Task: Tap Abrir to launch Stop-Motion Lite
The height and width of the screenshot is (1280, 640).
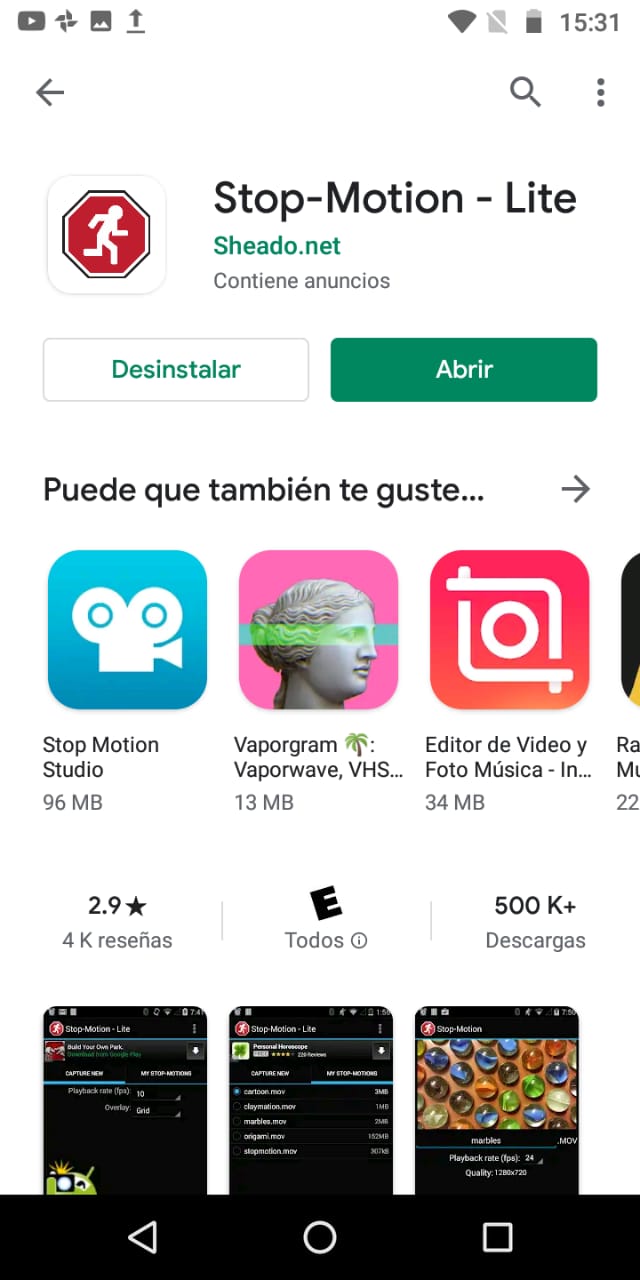Action: 464,370
